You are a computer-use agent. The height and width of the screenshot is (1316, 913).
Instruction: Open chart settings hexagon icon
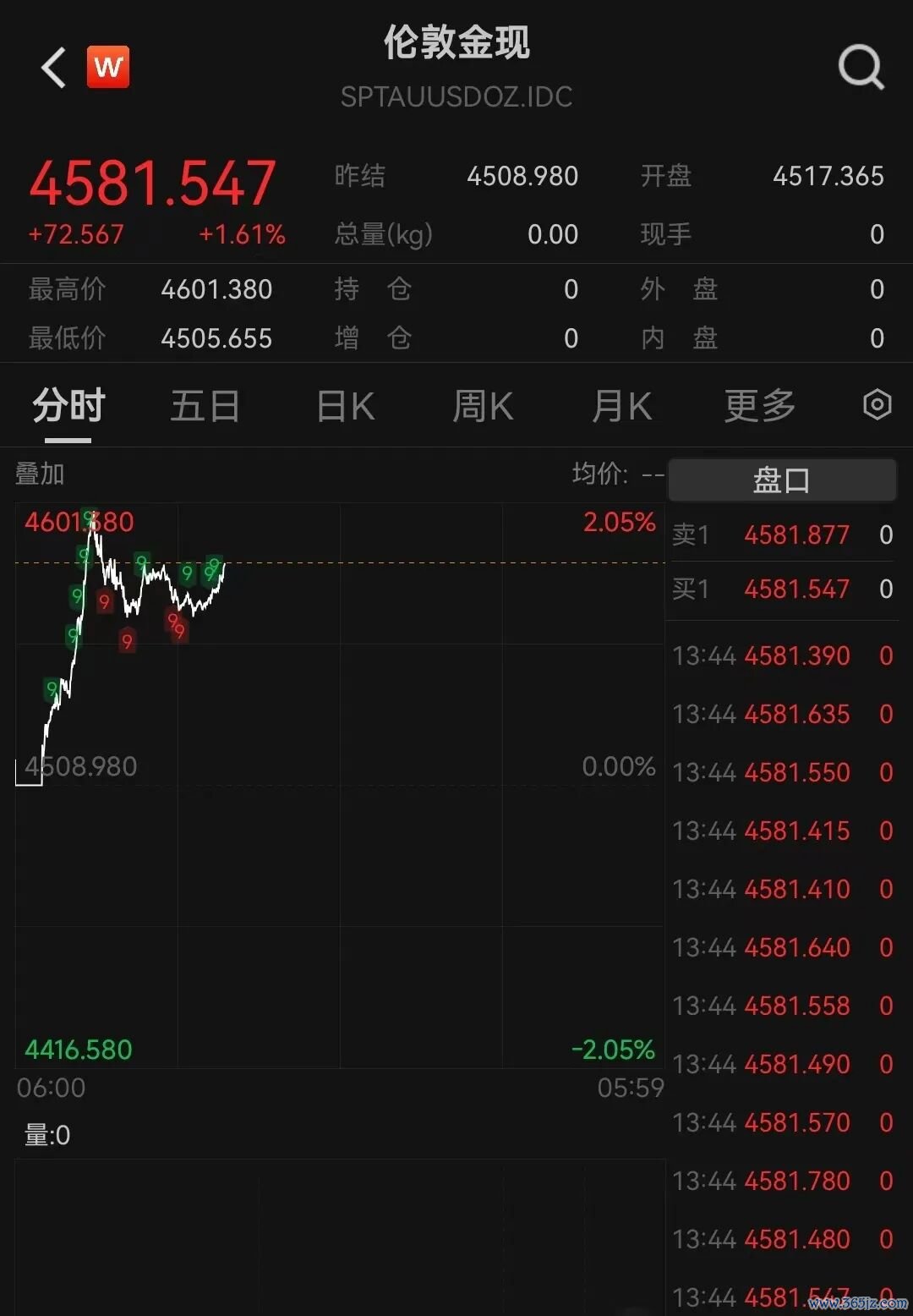coord(877,405)
